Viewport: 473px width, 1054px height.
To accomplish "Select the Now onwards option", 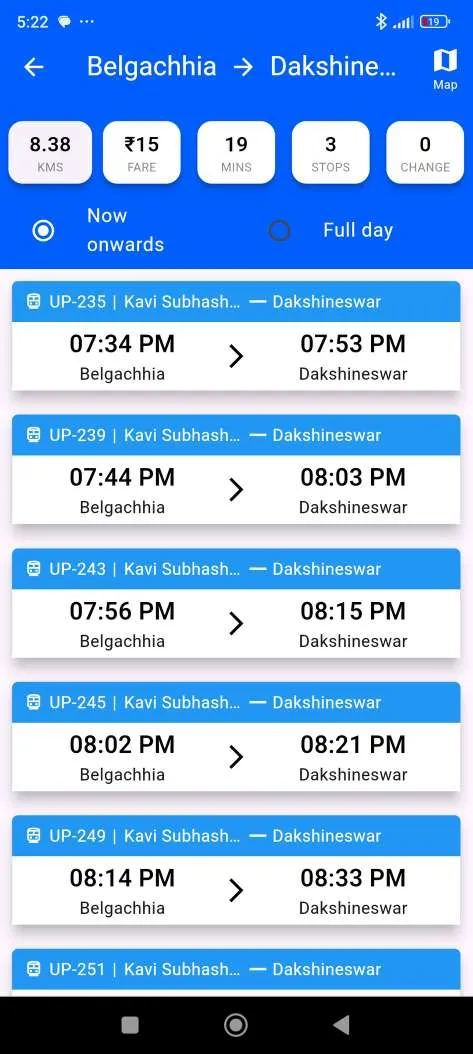I will [x=44, y=231].
